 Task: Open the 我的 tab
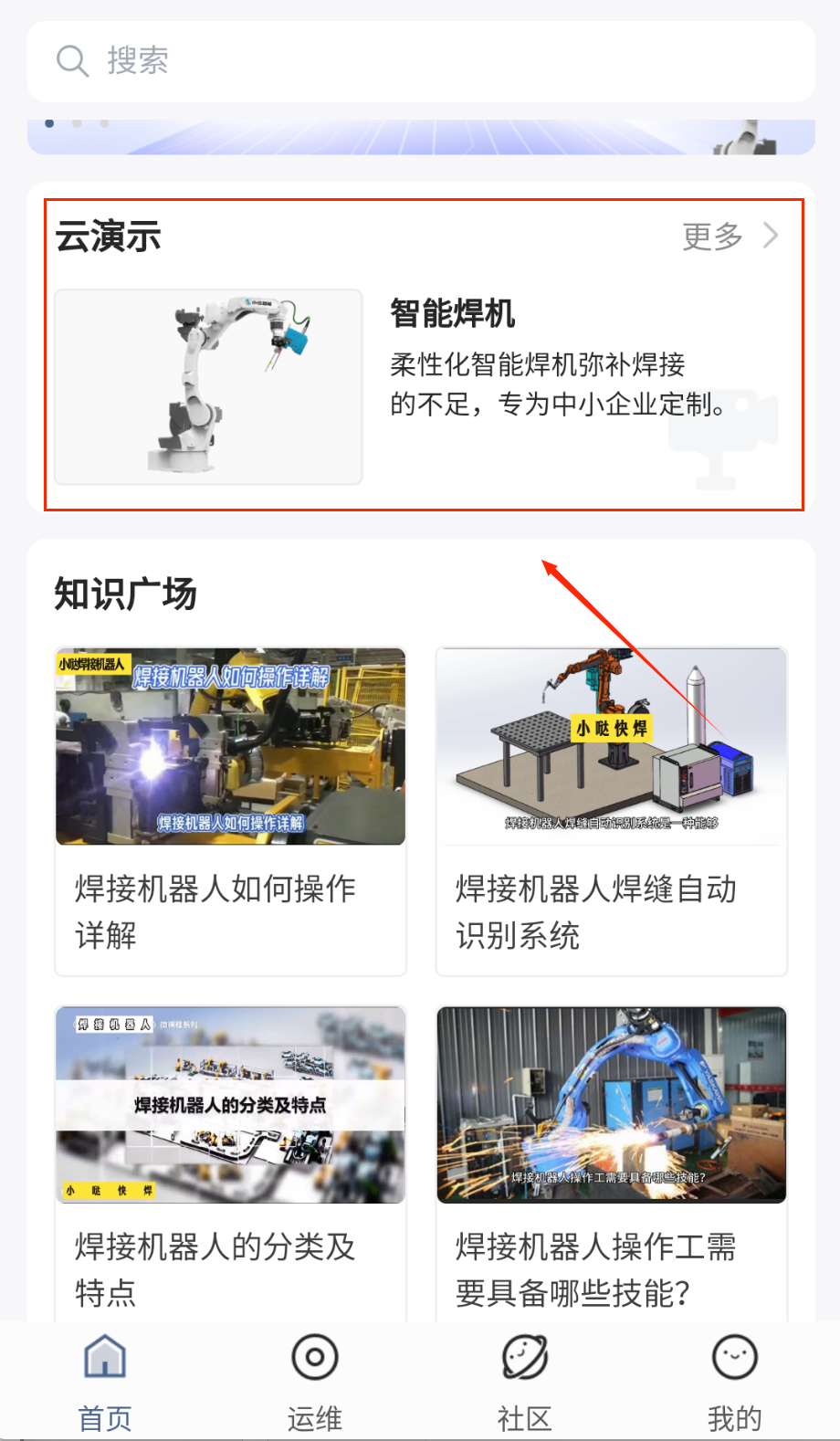[x=734, y=1381]
